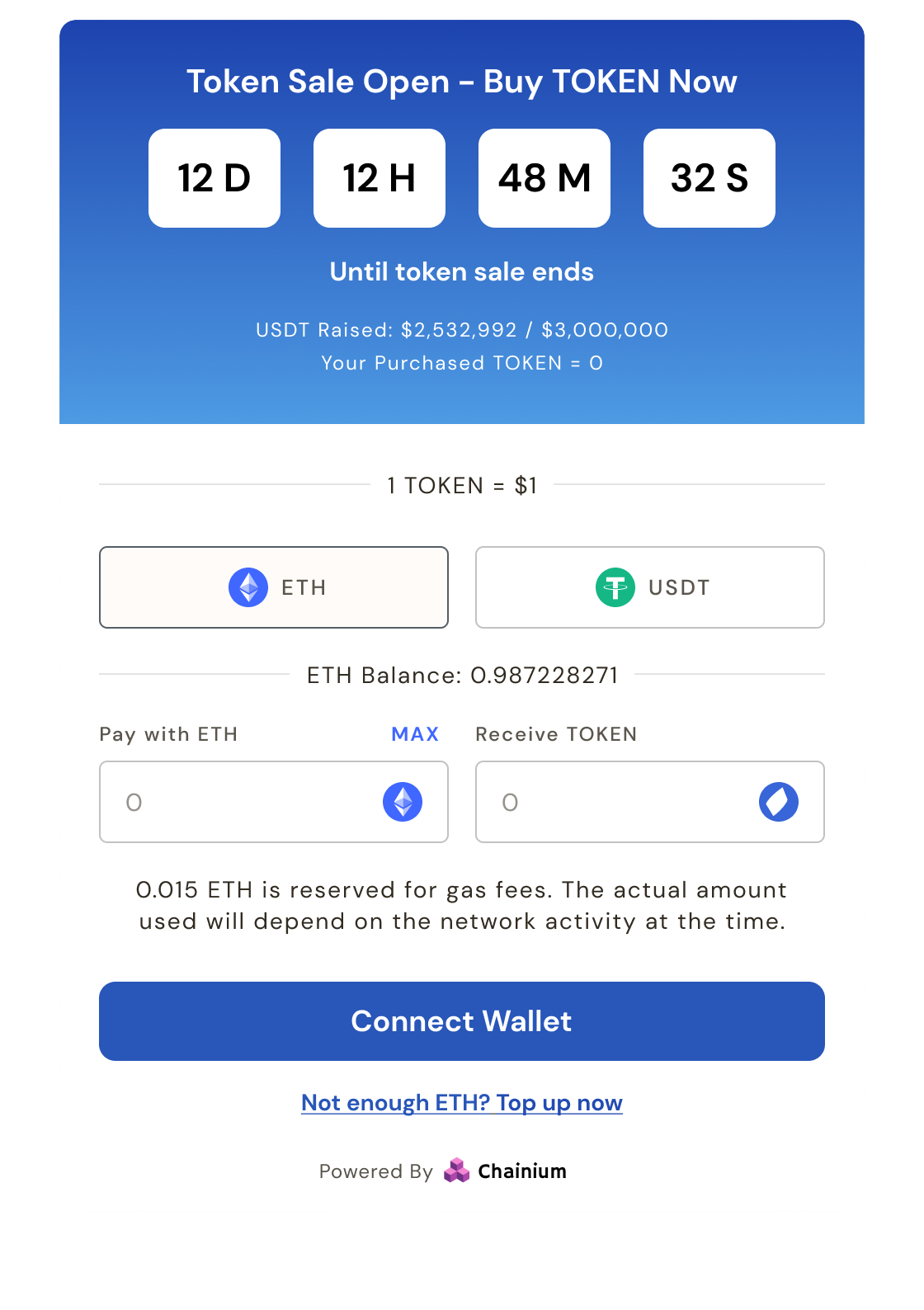Focus the Receive TOKEN amount field
Viewport: 924px width, 1310px height.
619,802
